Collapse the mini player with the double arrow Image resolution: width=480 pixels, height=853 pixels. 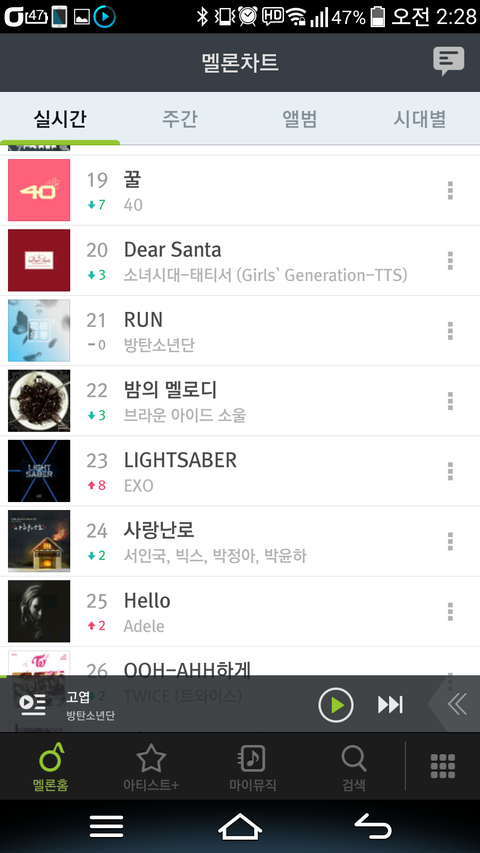pos(457,705)
